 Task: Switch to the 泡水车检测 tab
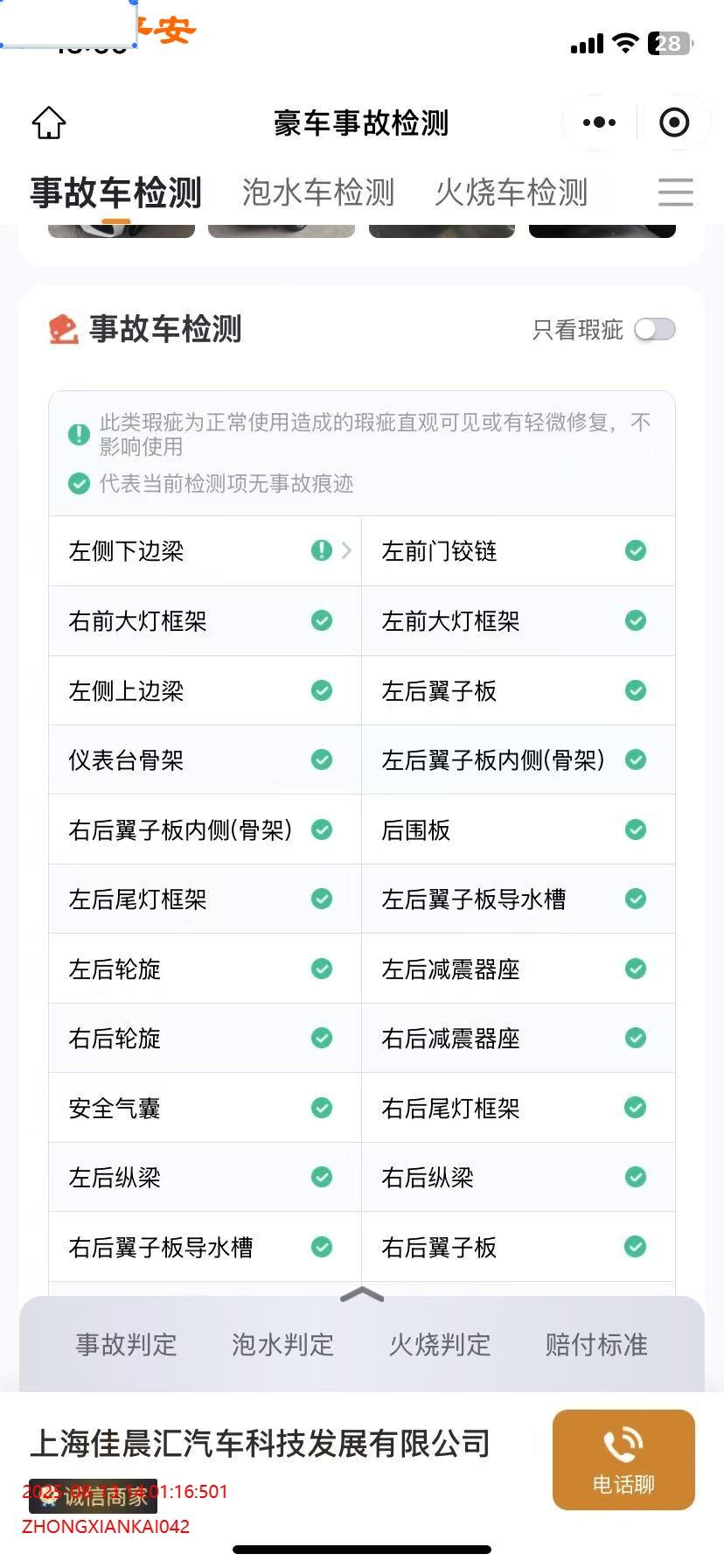[x=318, y=192]
